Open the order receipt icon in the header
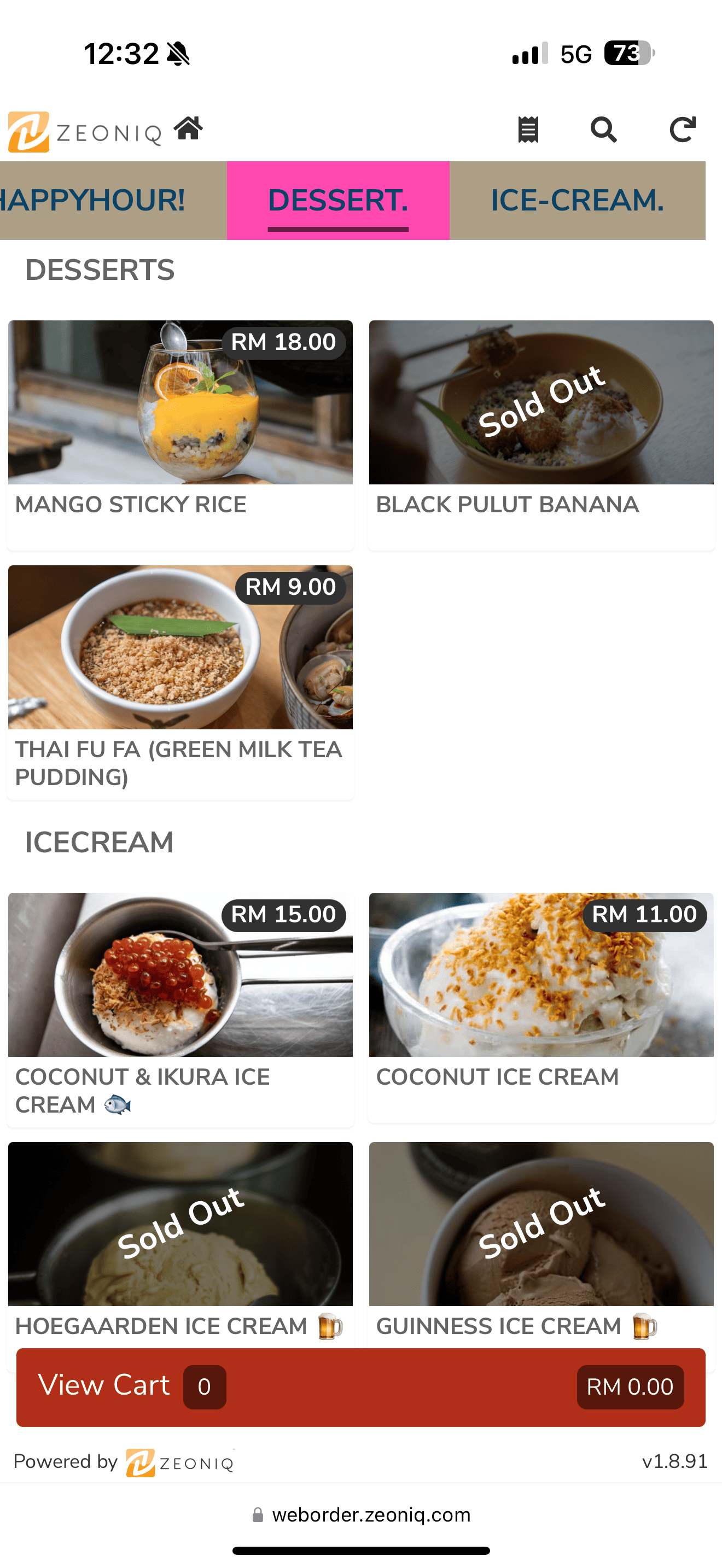This screenshot has height=1568, width=722. pos(527,128)
